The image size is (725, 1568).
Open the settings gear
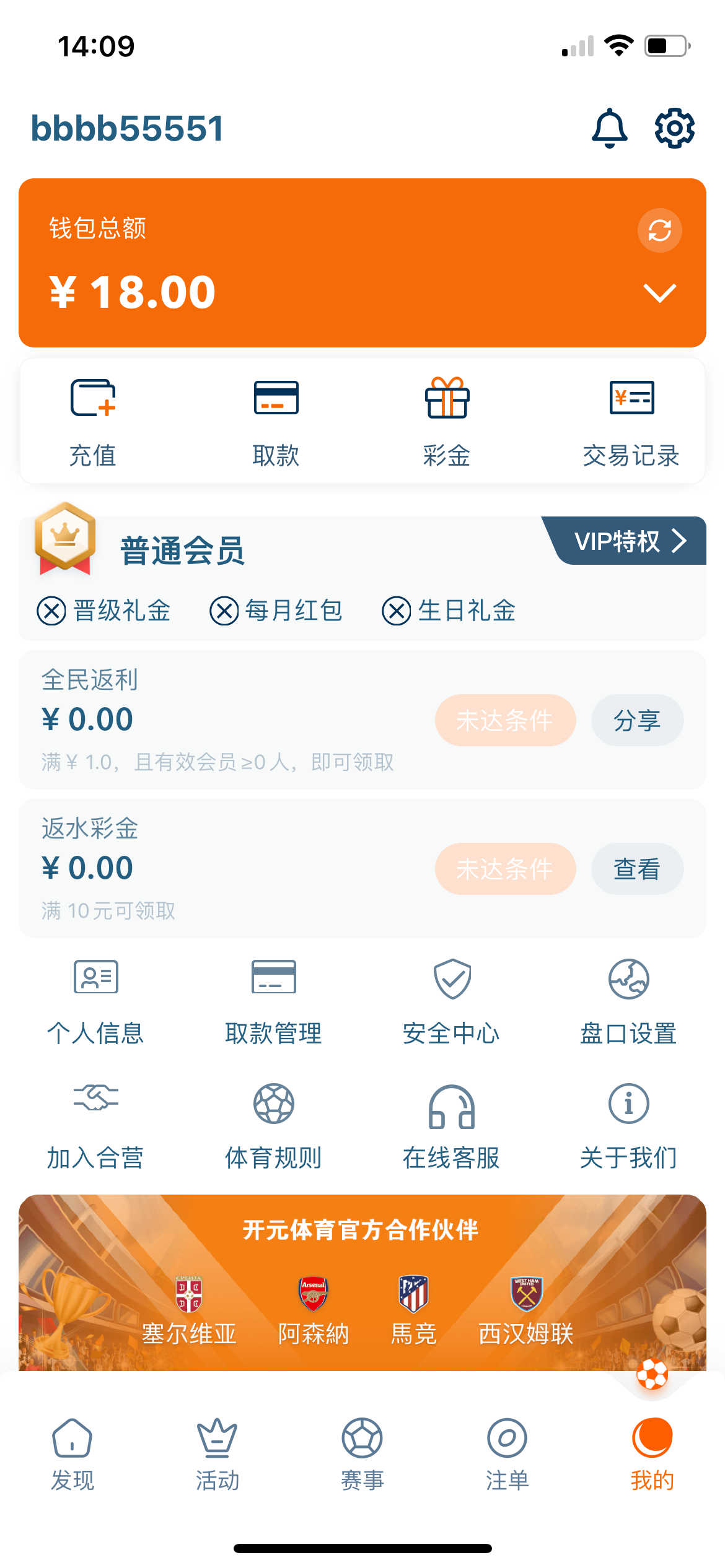(674, 128)
